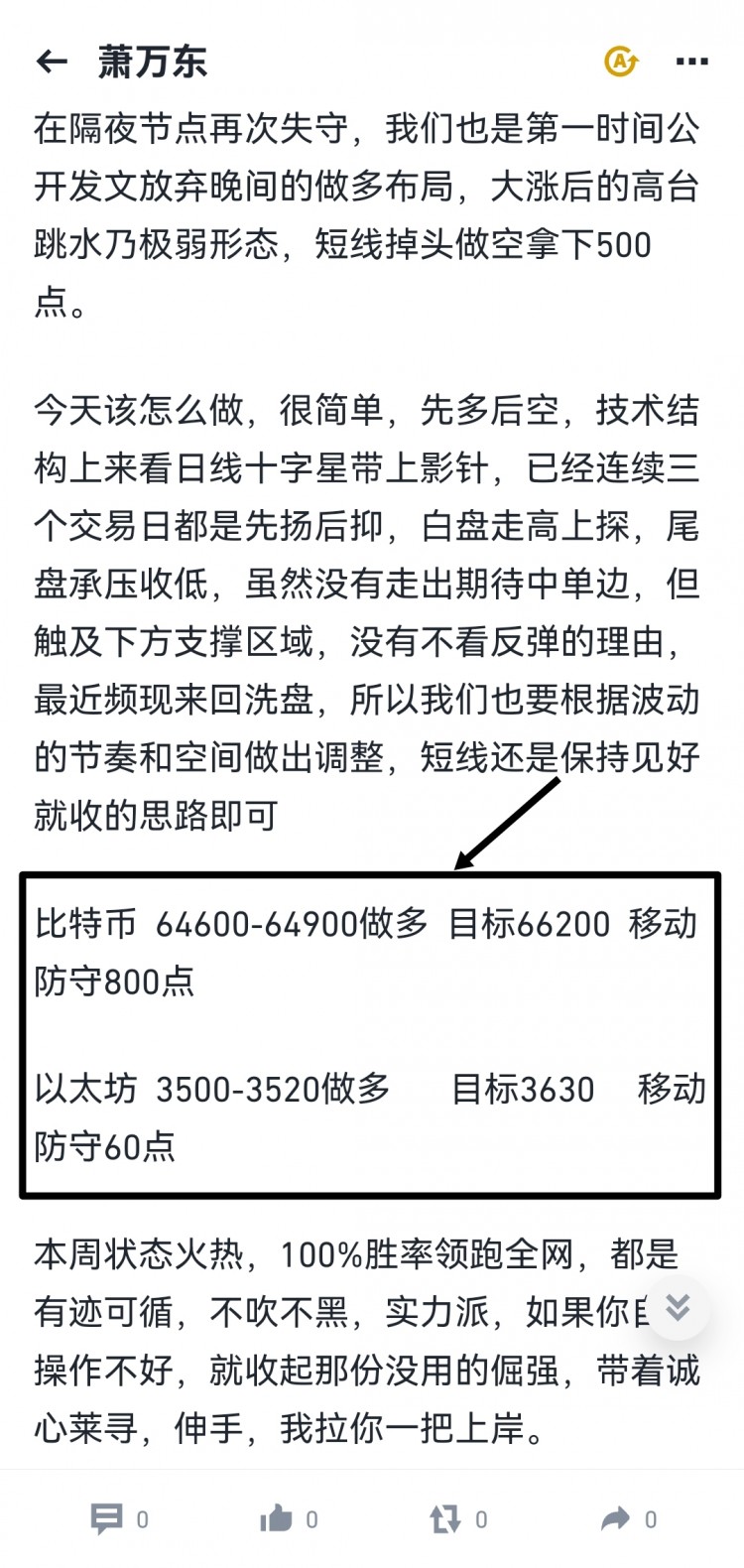This screenshot has height=1568, width=744.
Task: Open the three-dot overflow menu
Action: coord(691,62)
